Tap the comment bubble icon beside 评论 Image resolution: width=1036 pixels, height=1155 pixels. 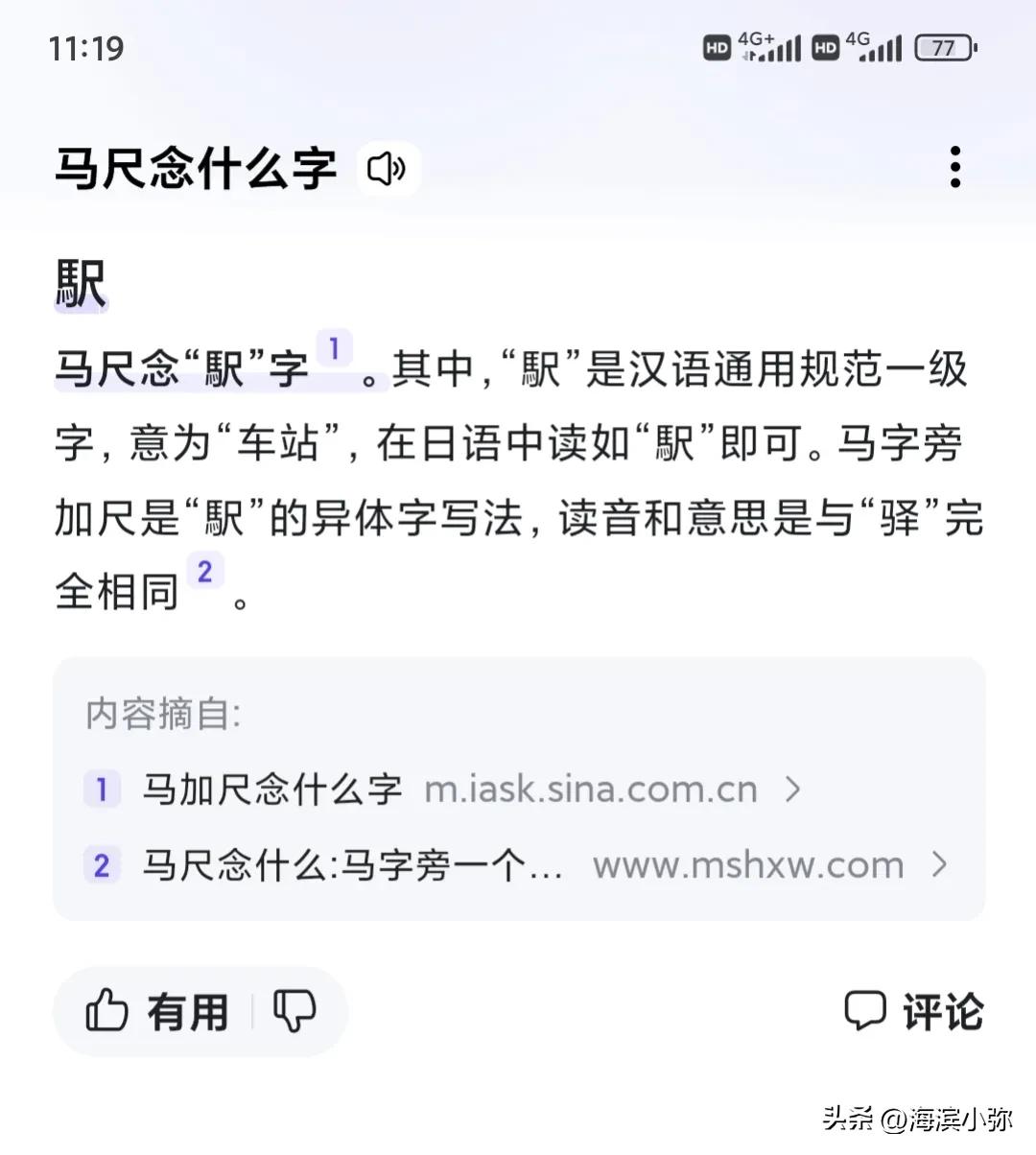866,1010
